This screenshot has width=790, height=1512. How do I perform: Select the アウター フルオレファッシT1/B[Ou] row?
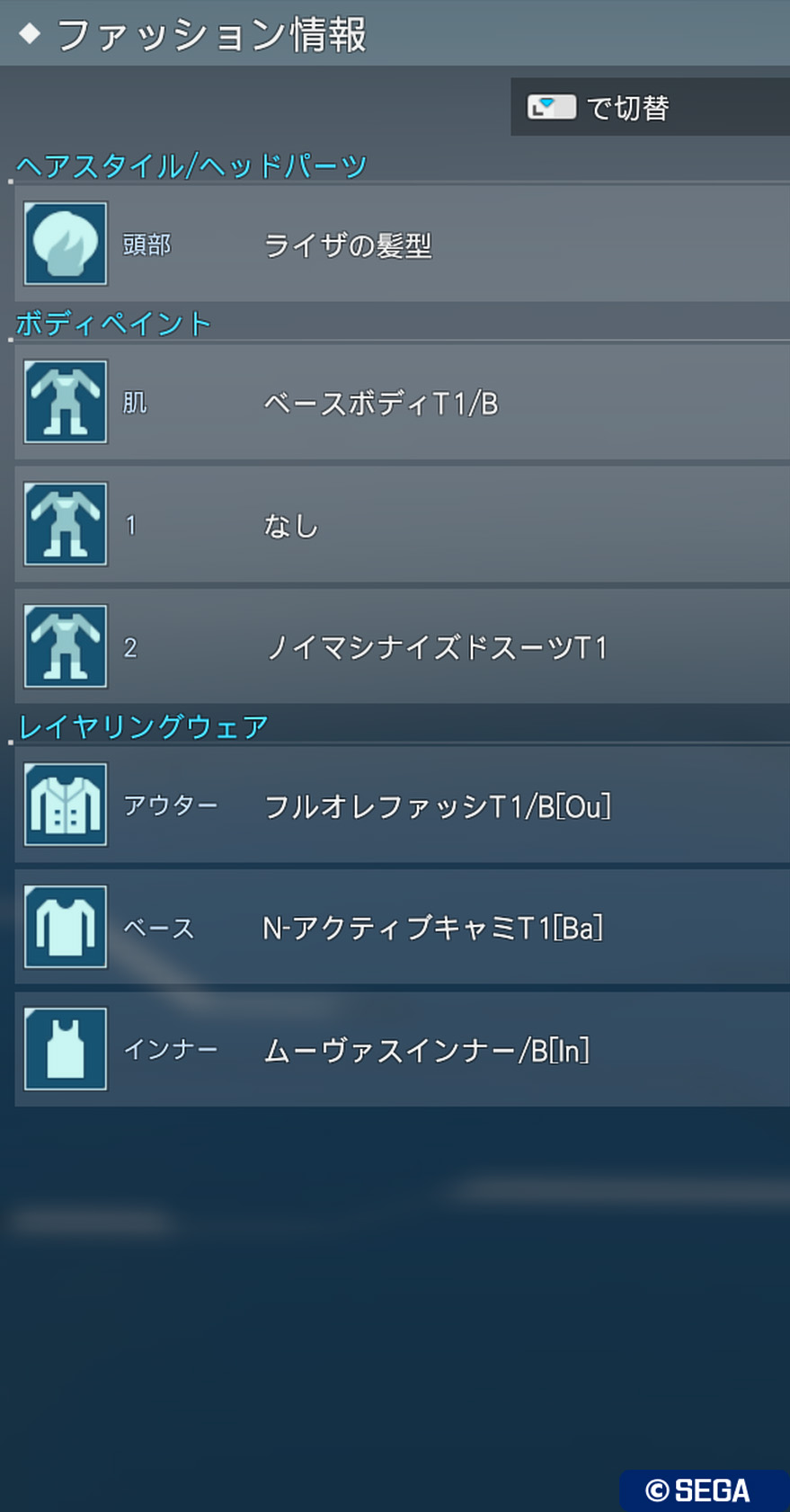[x=403, y=805]
